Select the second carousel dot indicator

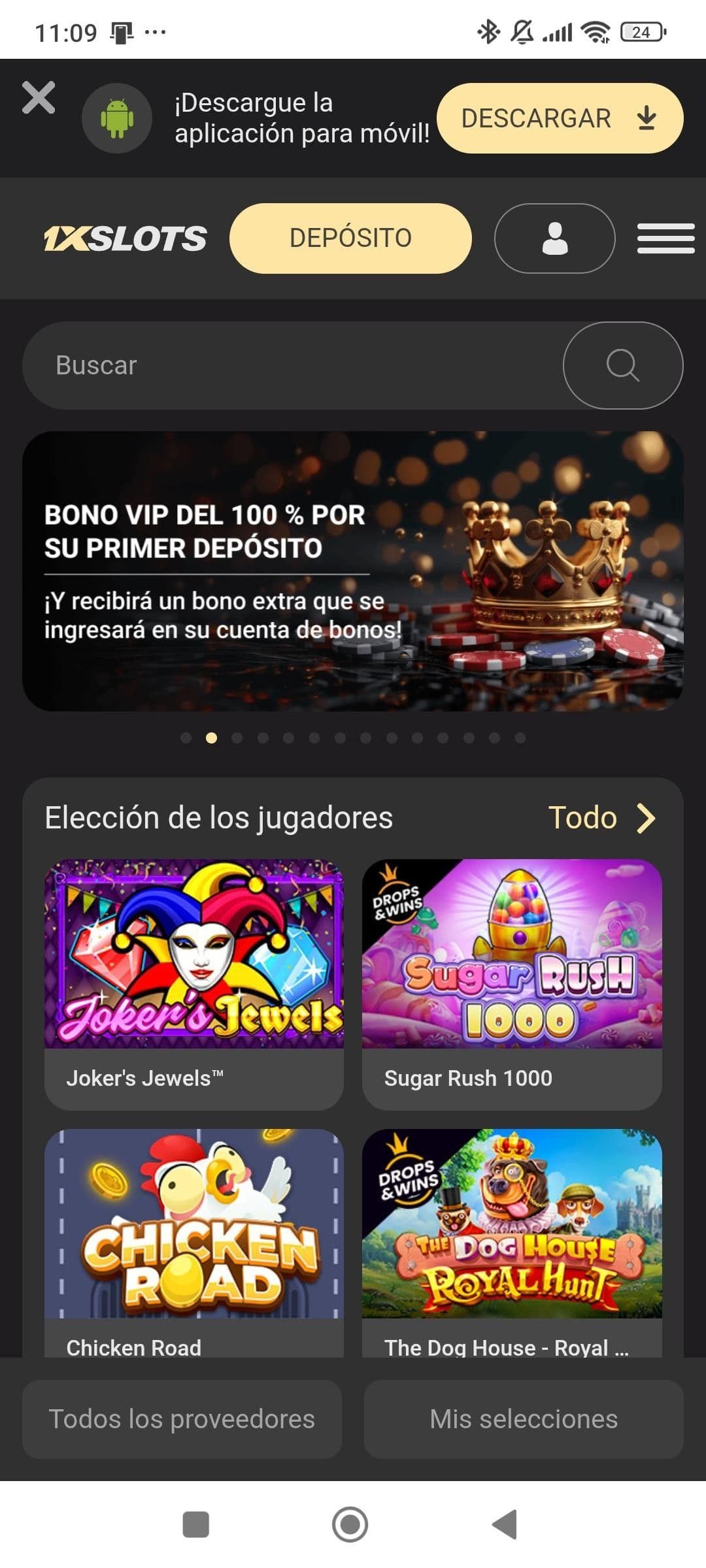pyautogui.click(x=211, y=739)
